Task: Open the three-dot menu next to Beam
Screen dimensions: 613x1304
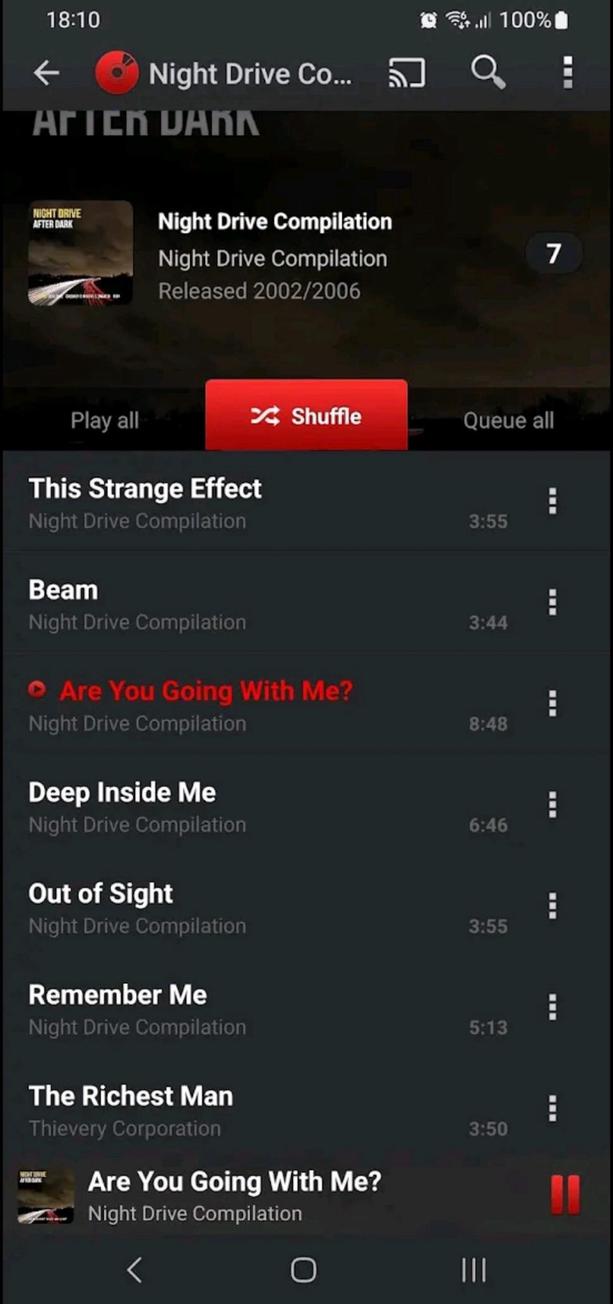Action: (552, 603)
